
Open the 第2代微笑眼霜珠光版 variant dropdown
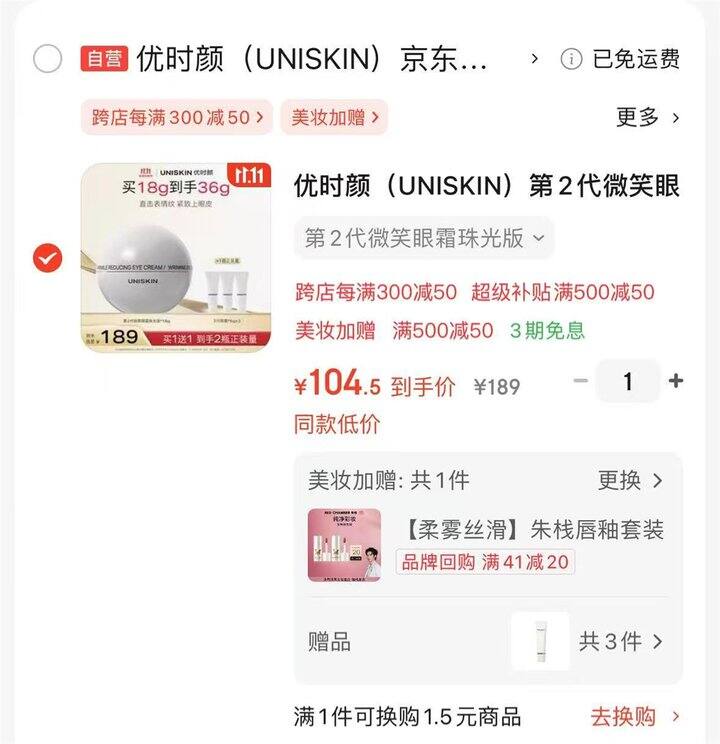(424, 238)
